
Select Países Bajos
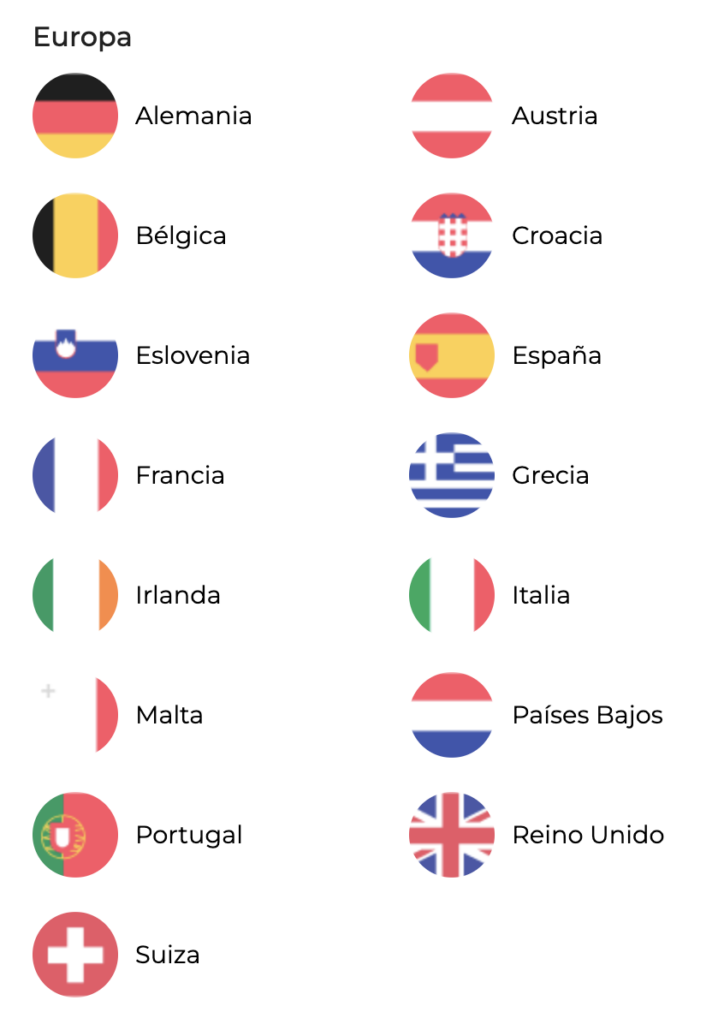pyautogui.click(x=587, y=716)
